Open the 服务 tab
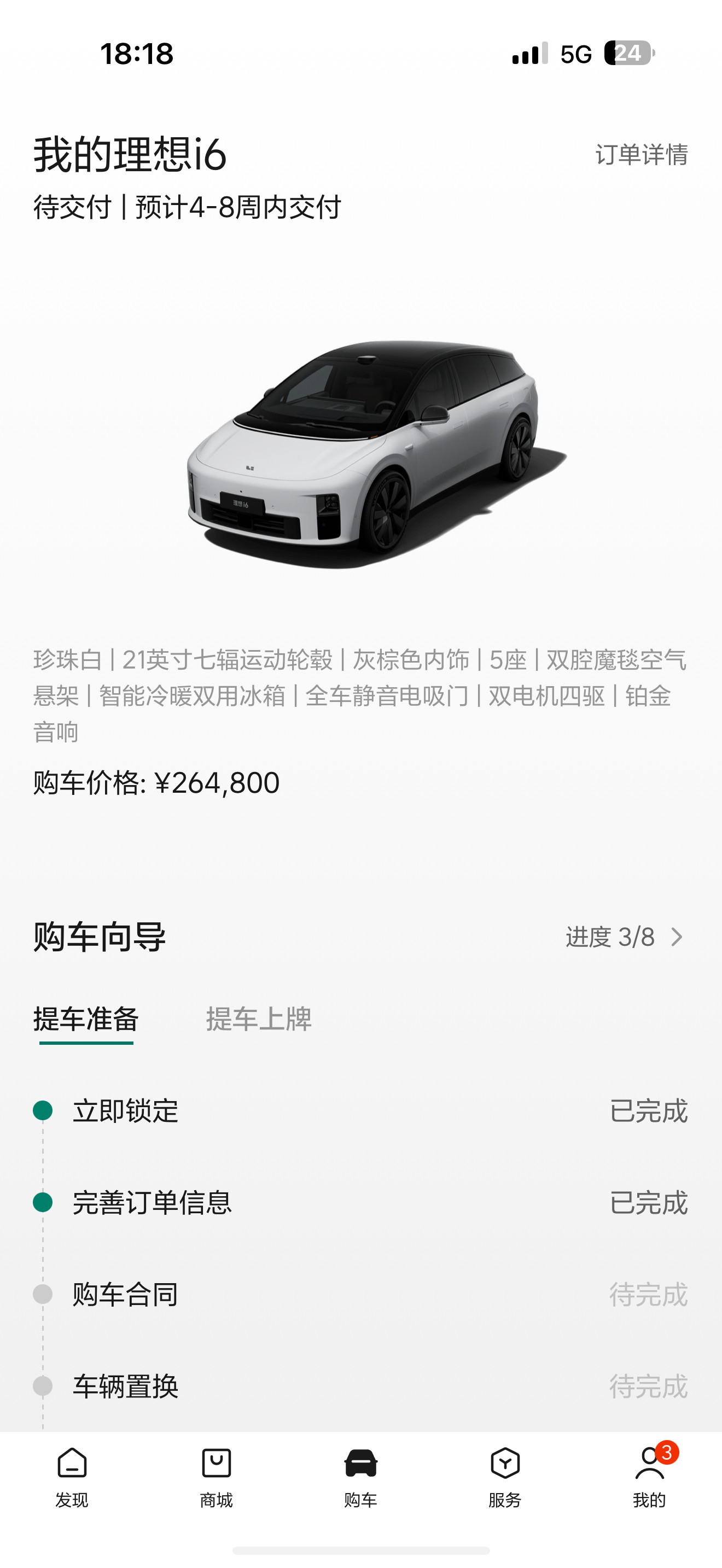 coord(505,1477)
